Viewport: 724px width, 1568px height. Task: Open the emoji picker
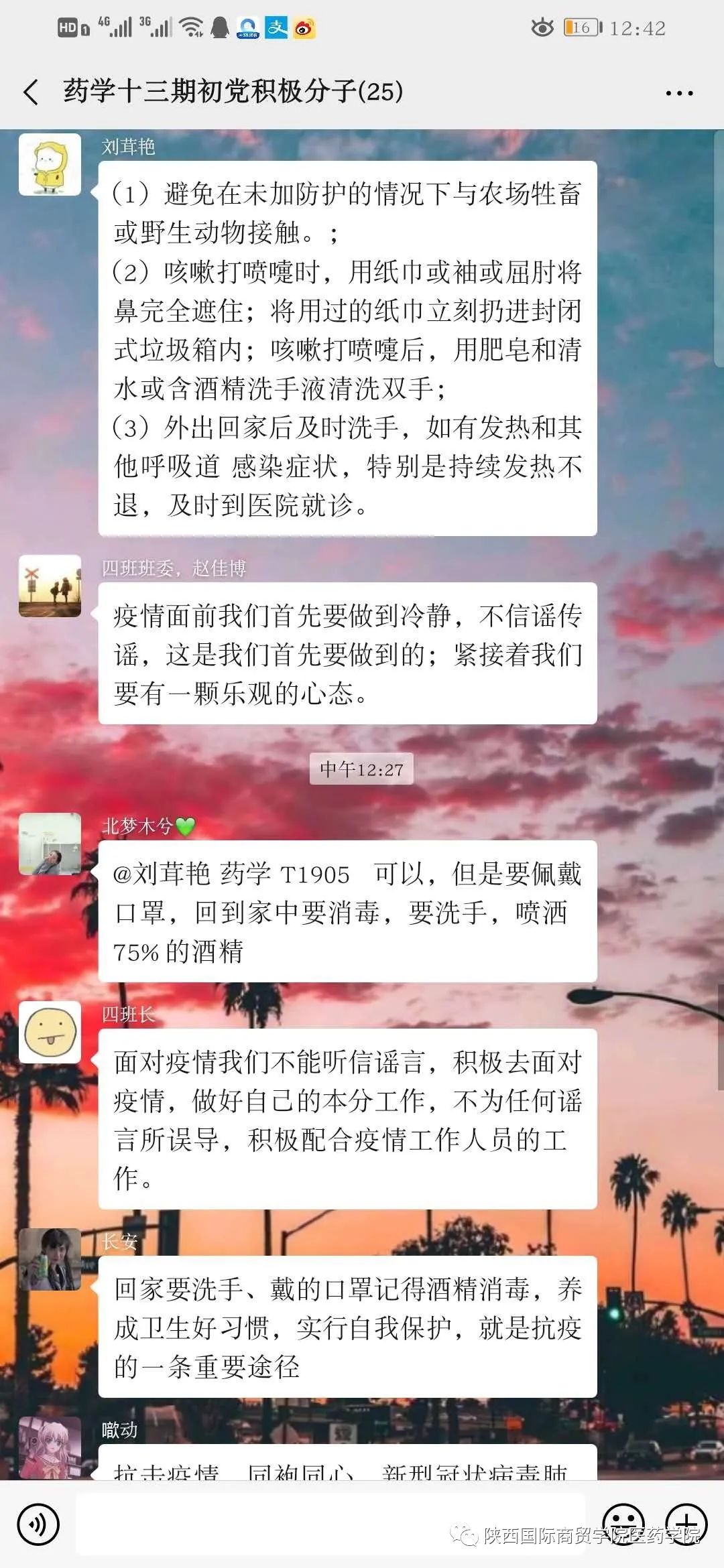tap(623, 1524)
